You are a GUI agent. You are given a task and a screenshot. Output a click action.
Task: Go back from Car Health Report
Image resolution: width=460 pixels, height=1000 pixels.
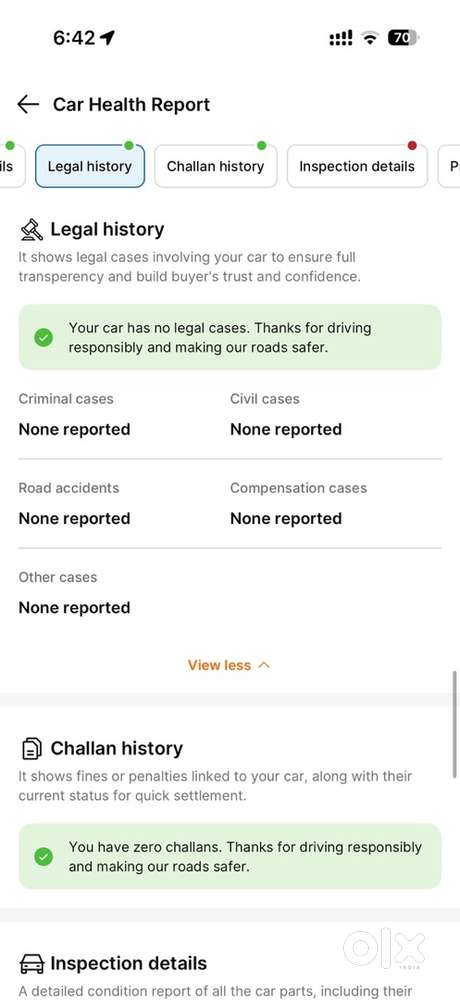pos(28,105)
